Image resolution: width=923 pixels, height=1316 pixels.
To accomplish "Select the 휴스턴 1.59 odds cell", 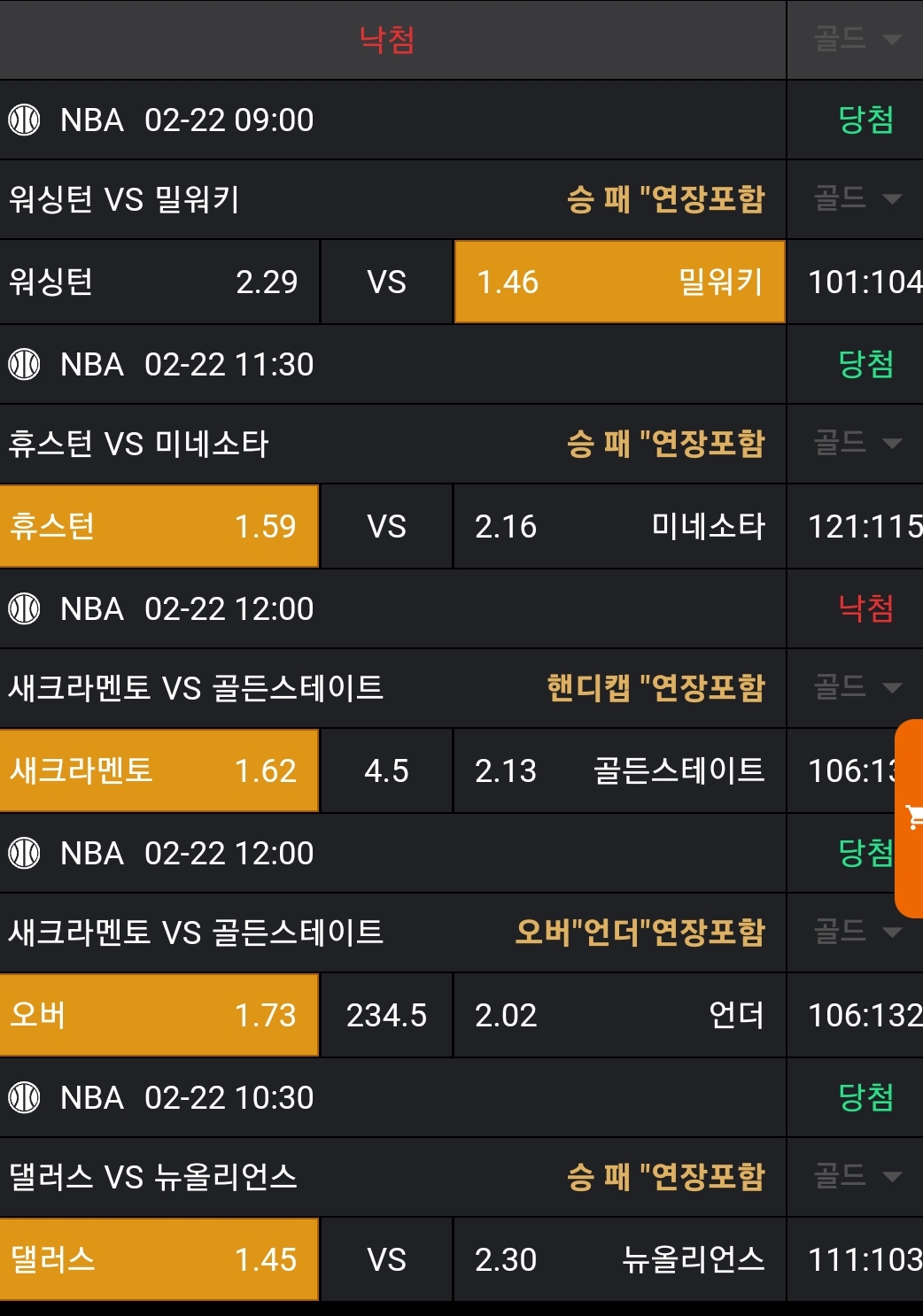I will point(159,526).
